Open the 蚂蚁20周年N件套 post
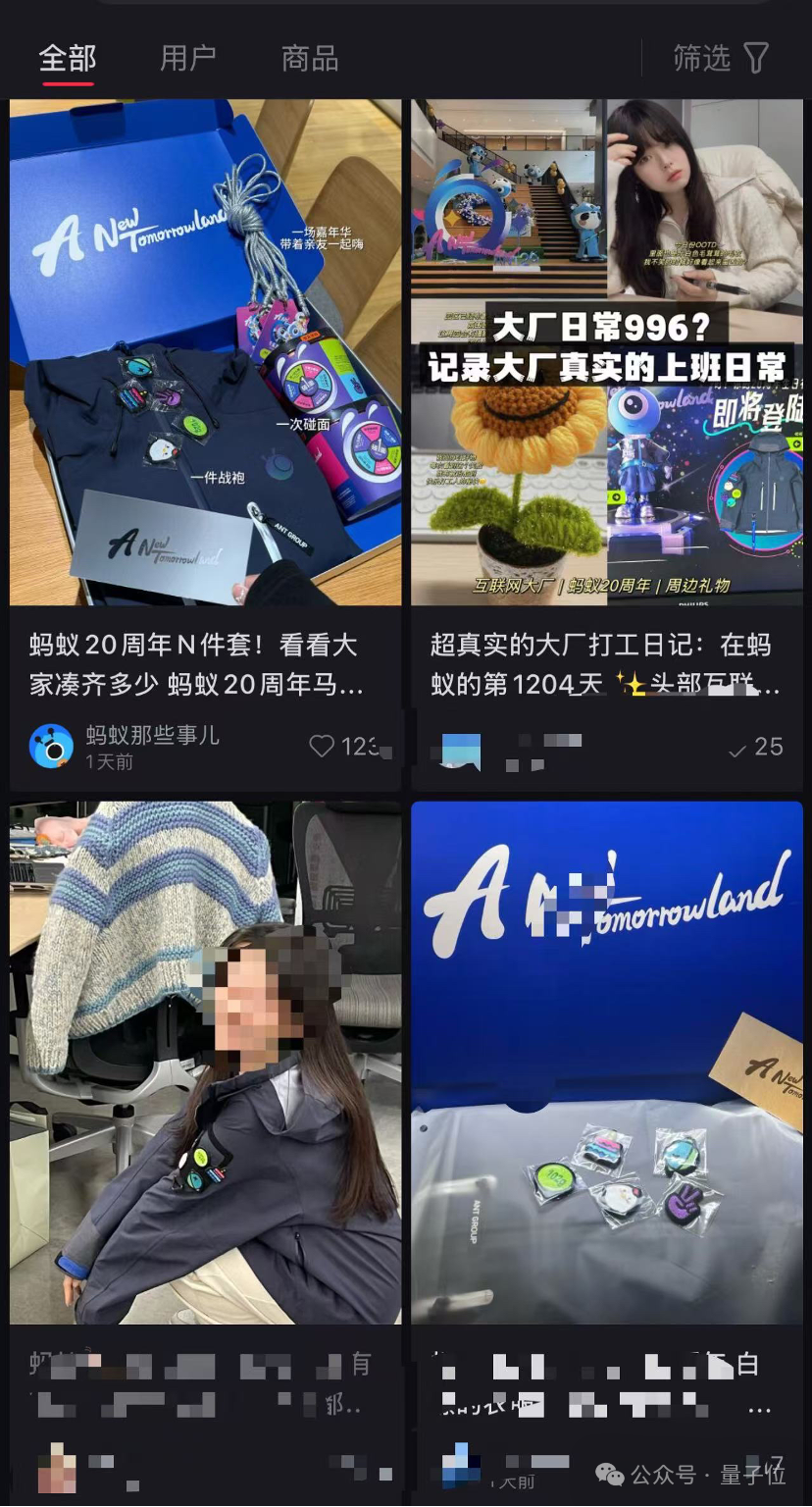The image size is (812, 1507). [x=205, y=353]
